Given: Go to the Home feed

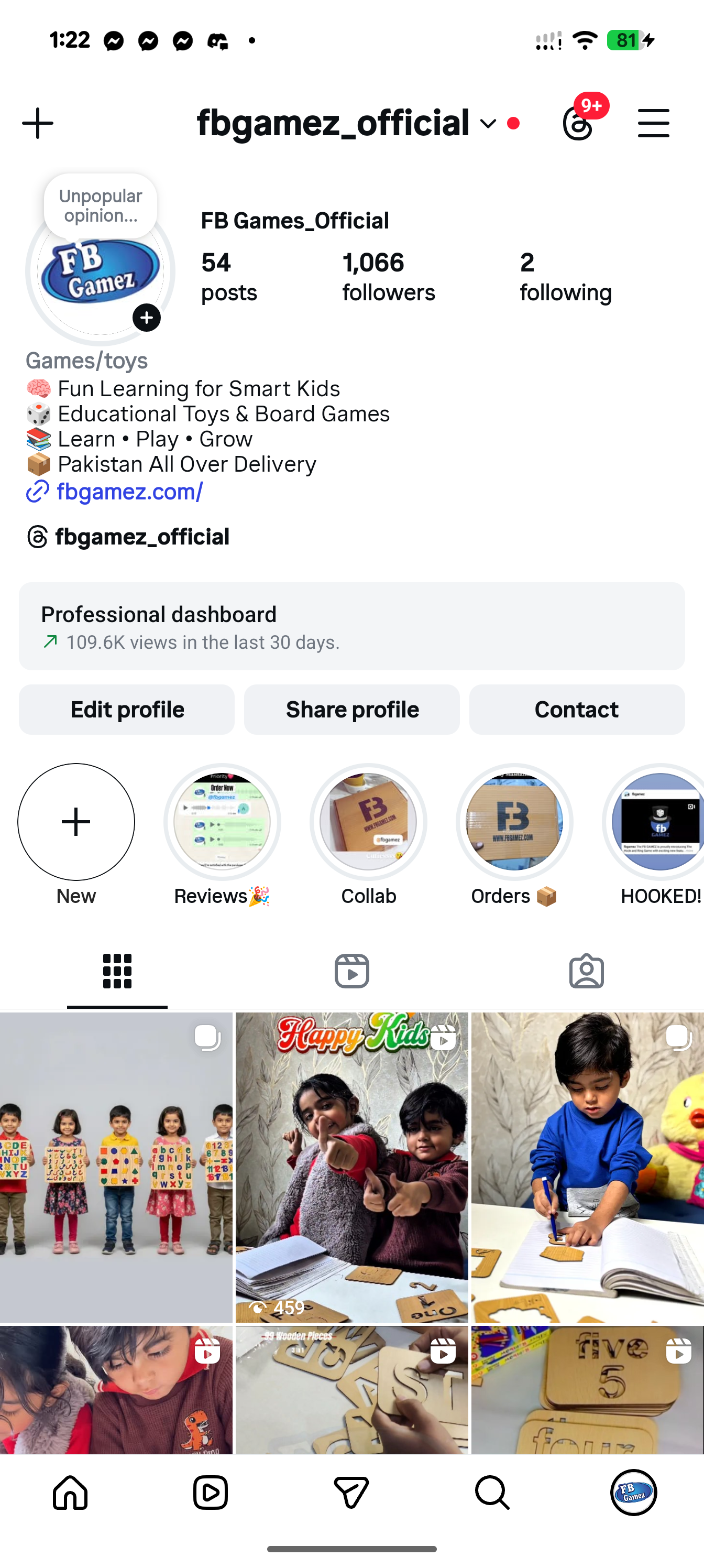Looking at the screenshot, I should click(70, 1493).
